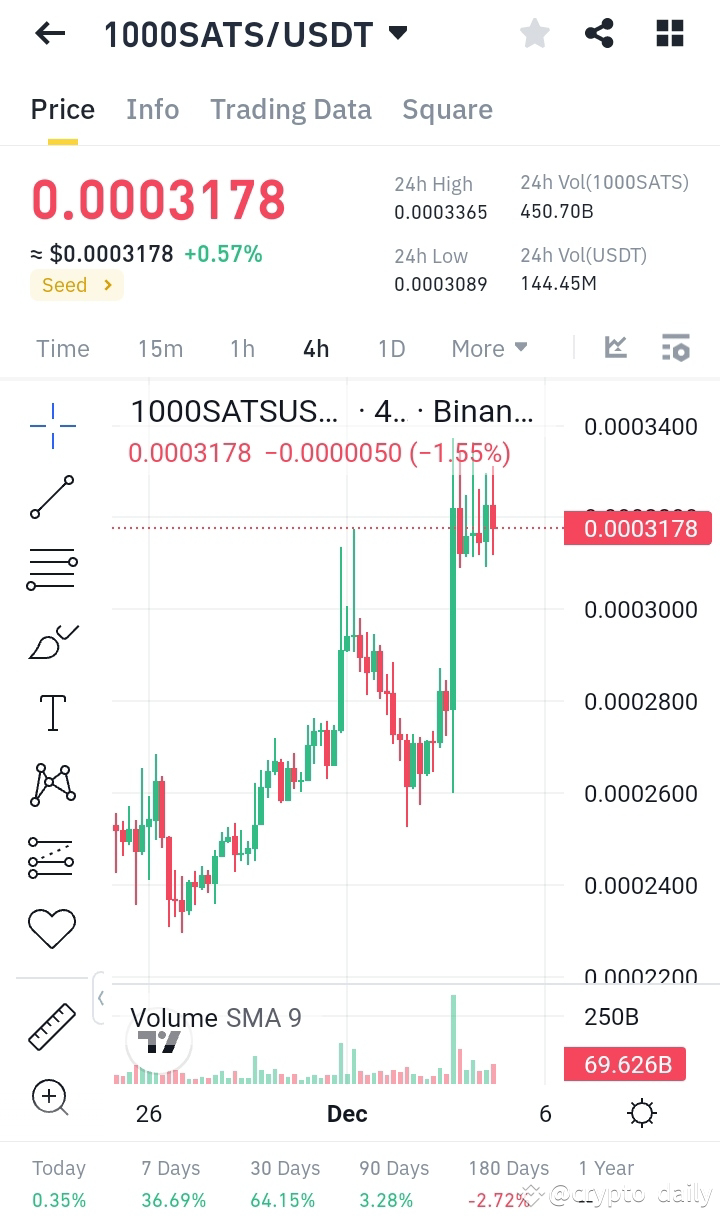This screenshot has height=1216, width=720.
Task: Tap the share icon
Action: tap(599, 32)
